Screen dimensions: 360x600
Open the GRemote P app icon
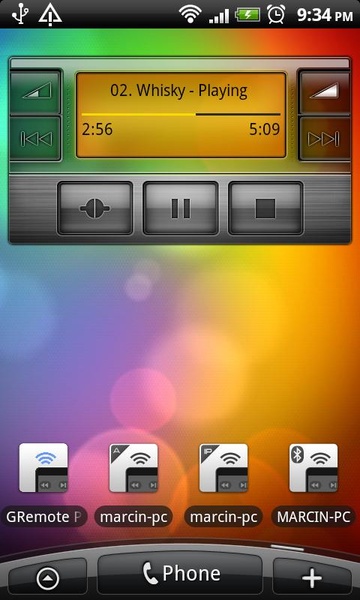[x=43, y=468]
